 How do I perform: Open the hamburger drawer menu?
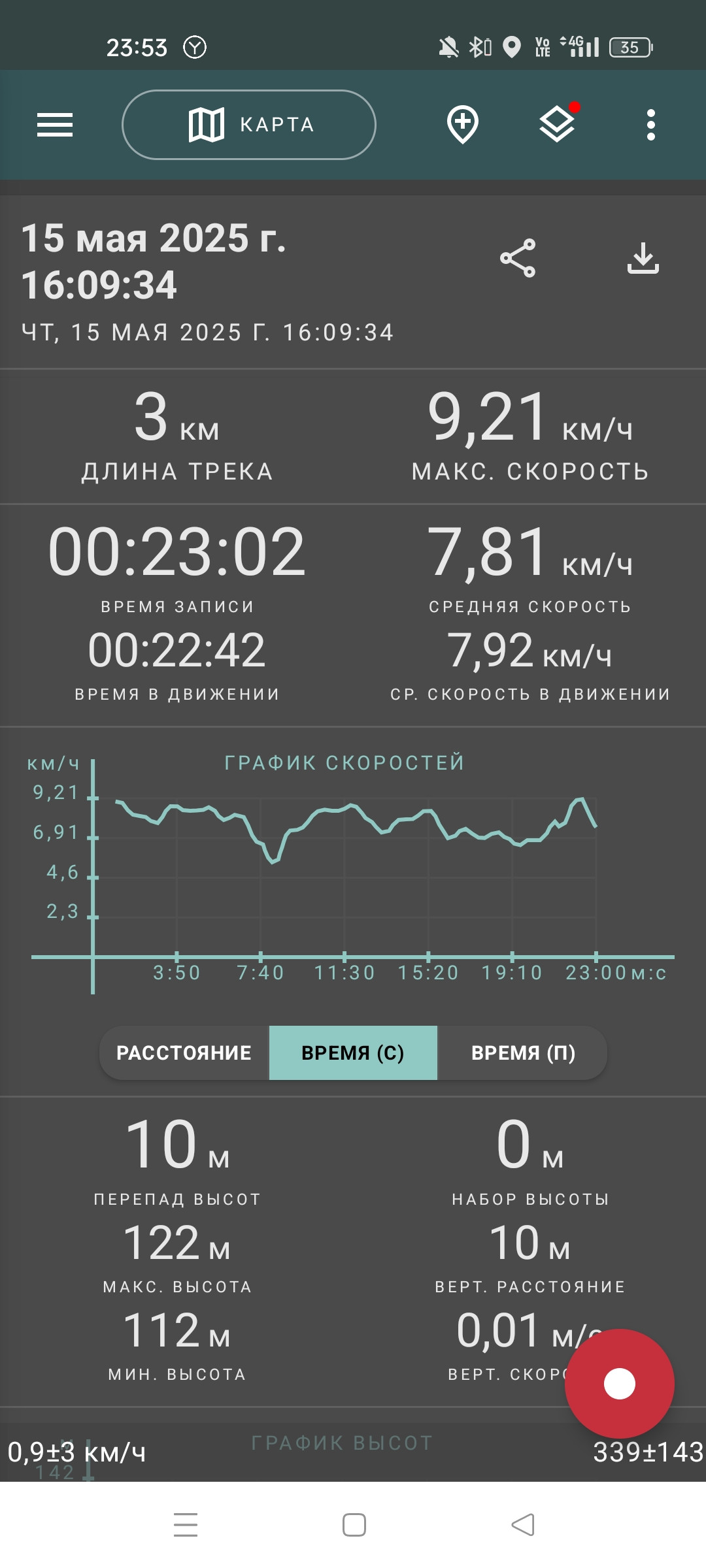(x=55, y=125)
